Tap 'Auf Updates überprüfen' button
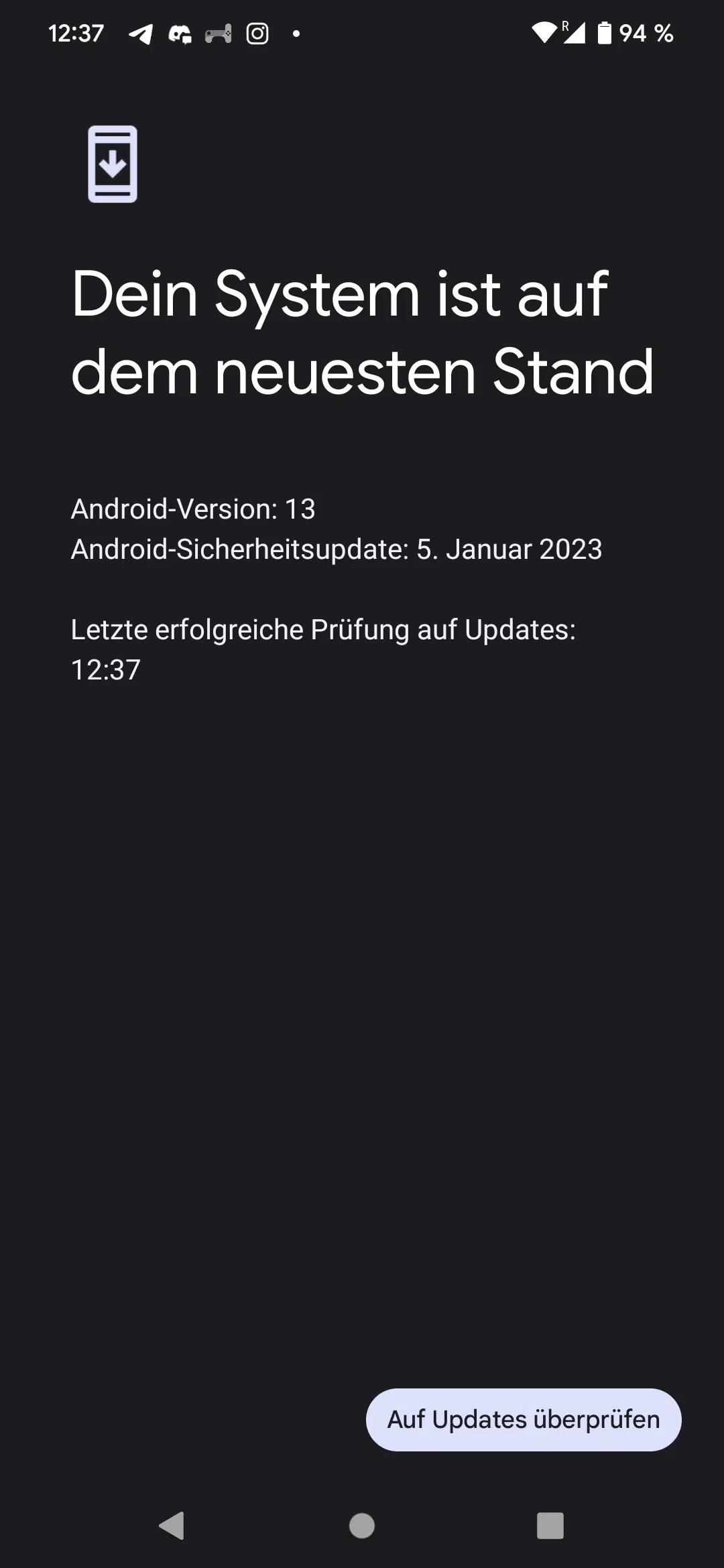 [524, 1419]
